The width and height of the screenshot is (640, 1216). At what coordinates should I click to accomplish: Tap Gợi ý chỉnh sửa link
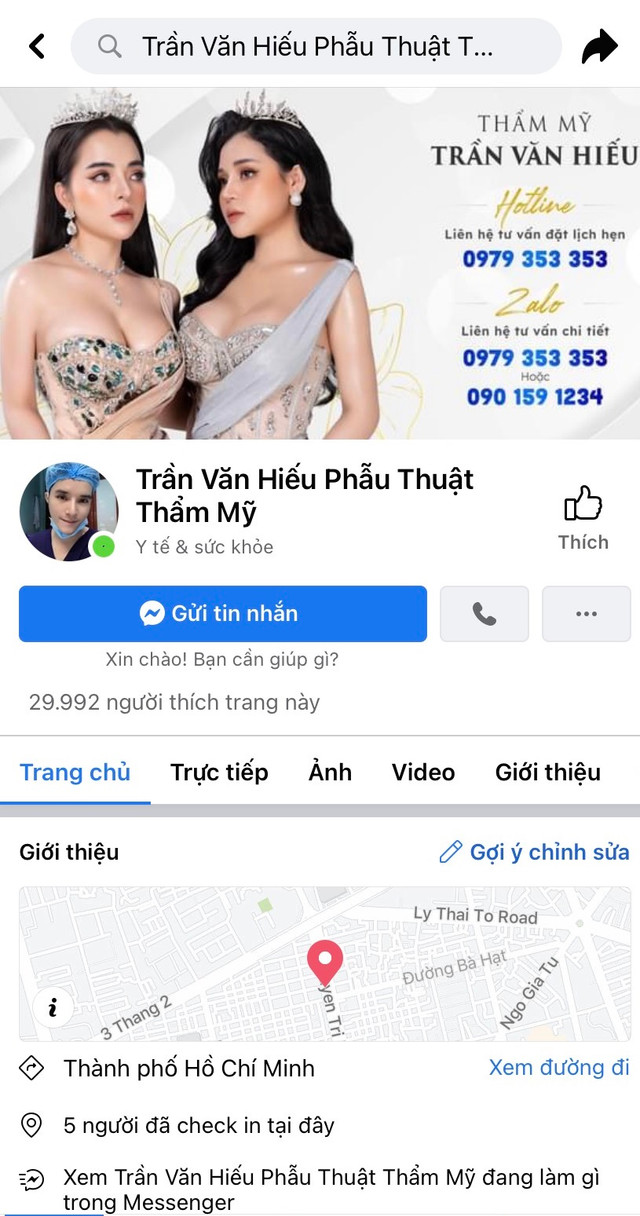pyautogui.click(x=535, y=852)
